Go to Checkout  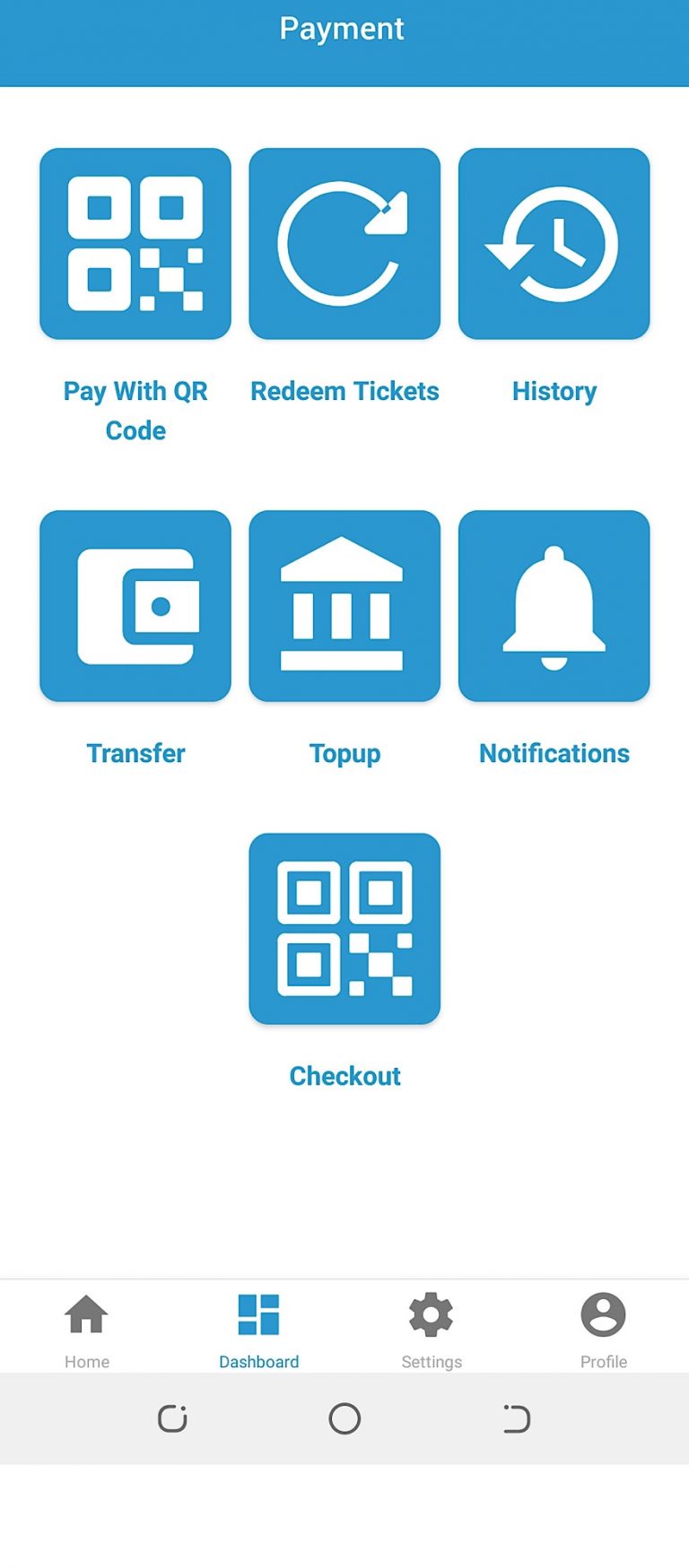(344, 929)
